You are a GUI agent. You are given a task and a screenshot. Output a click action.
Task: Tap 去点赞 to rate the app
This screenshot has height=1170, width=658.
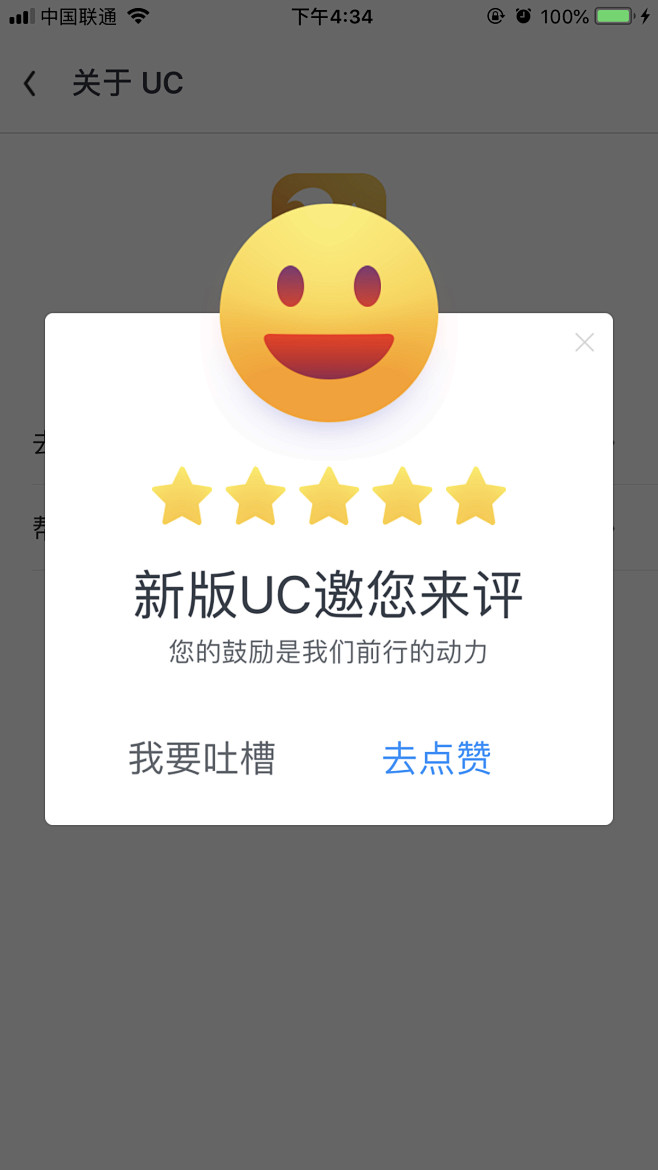point(436,759)
